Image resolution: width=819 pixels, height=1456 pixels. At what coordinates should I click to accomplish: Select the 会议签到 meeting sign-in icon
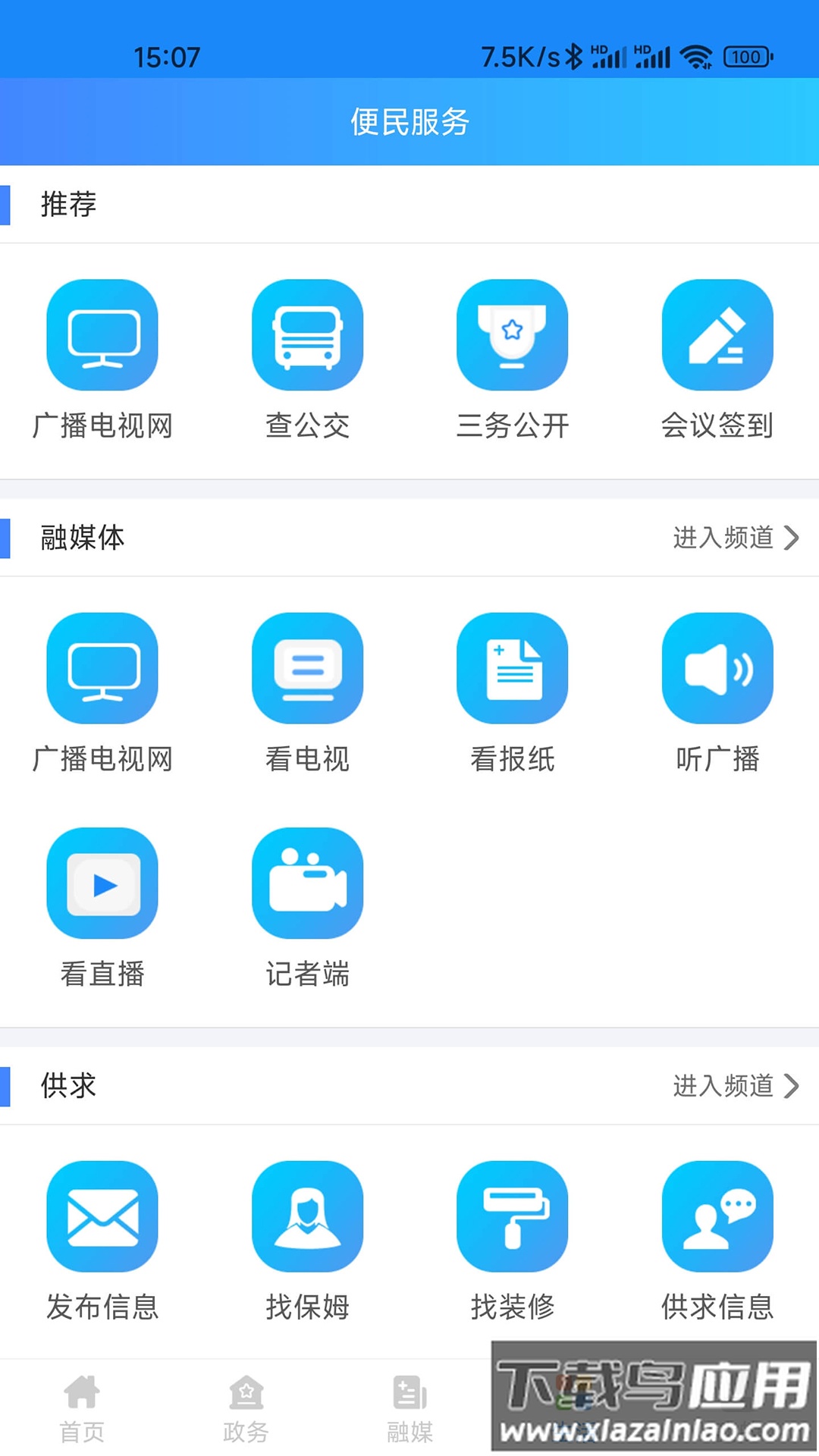click(717, 336)
